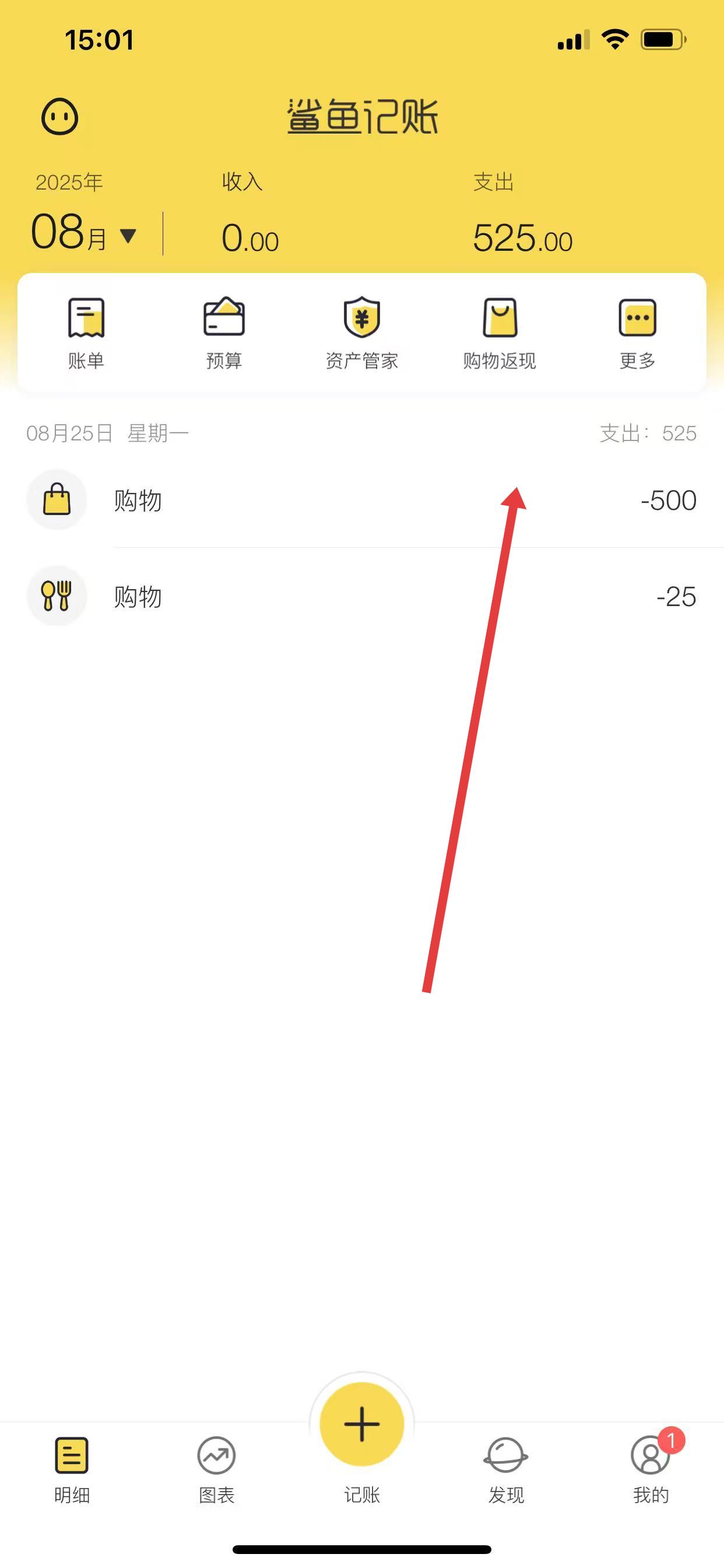Tap 更多 for more features
The image size is (724, 1568).
pos(637,333)
